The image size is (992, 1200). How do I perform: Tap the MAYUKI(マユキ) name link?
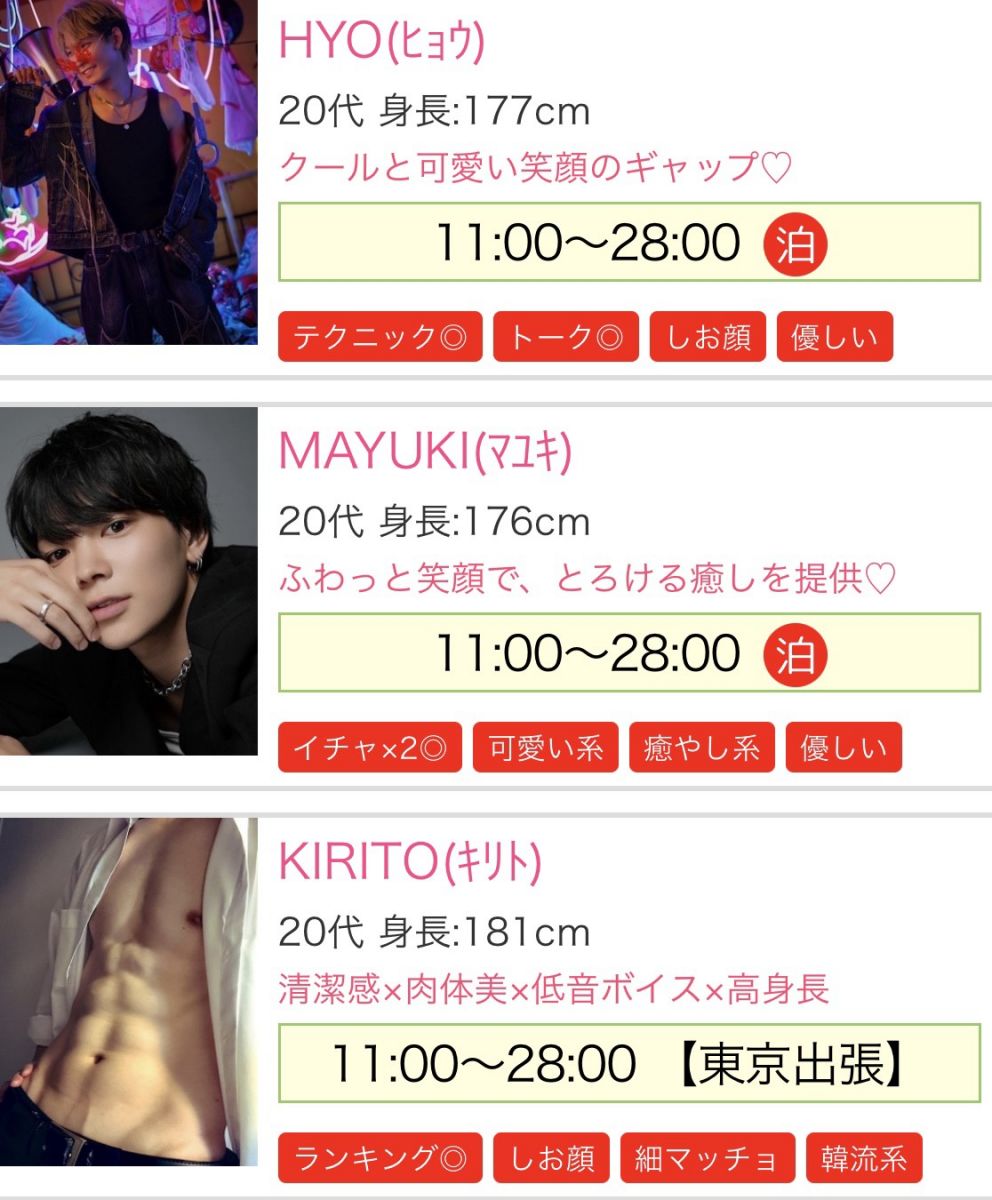(x=425, y=453)
